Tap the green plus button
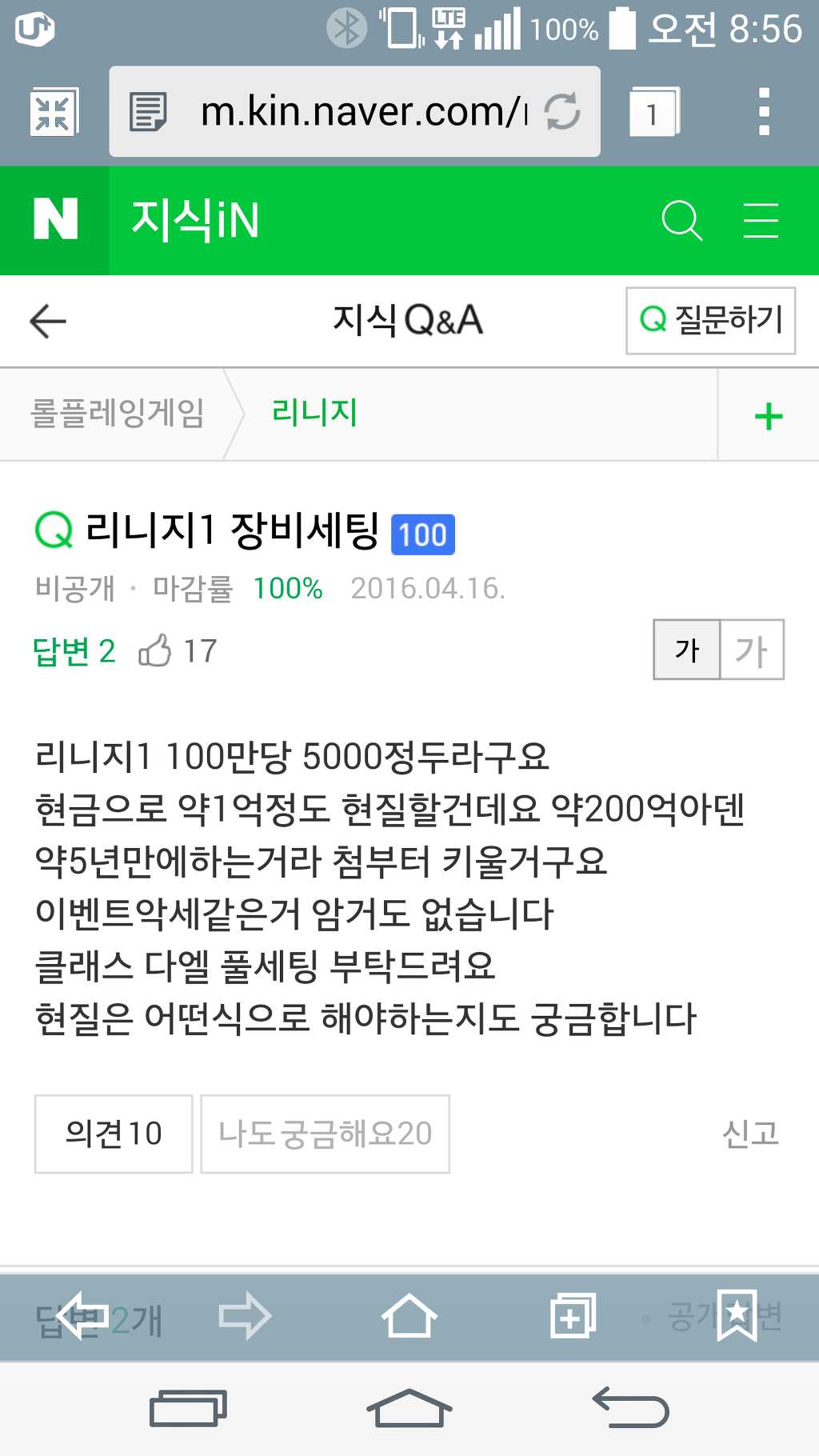Screen dimensions: 819x1456 pos(769,416)
